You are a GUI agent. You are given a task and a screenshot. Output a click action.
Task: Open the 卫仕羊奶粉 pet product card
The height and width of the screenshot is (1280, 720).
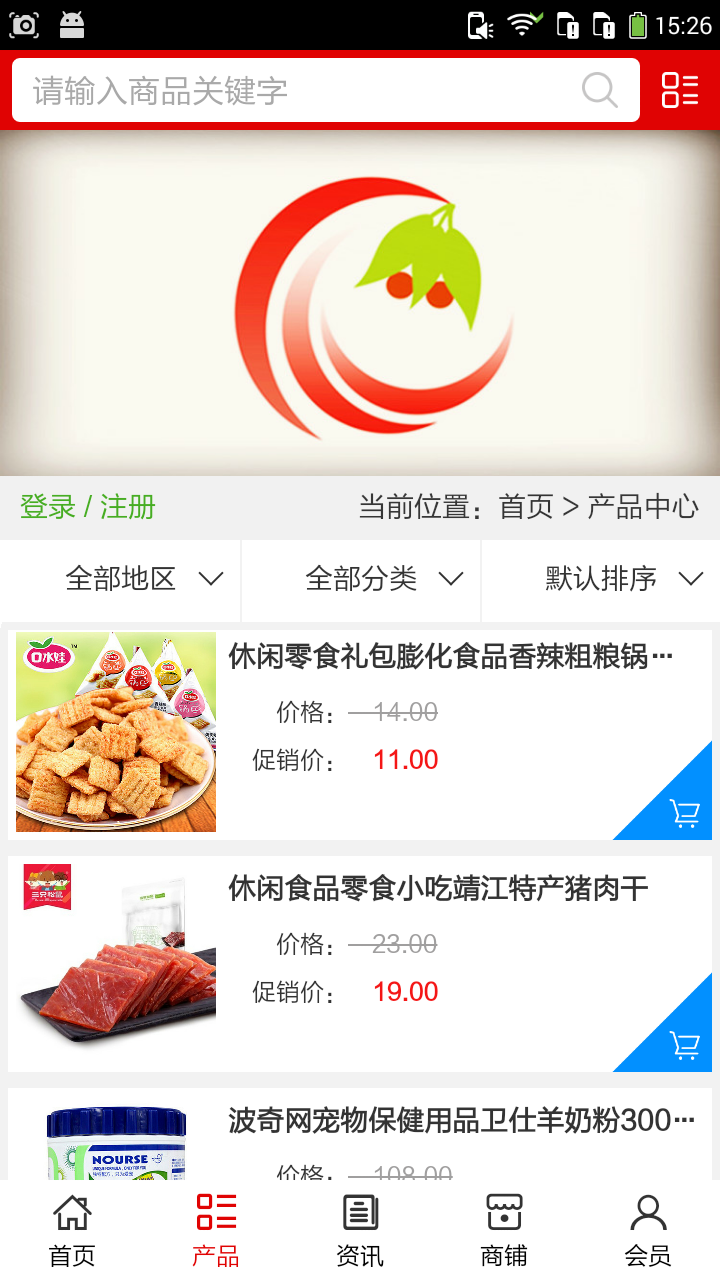[360, 1134]
